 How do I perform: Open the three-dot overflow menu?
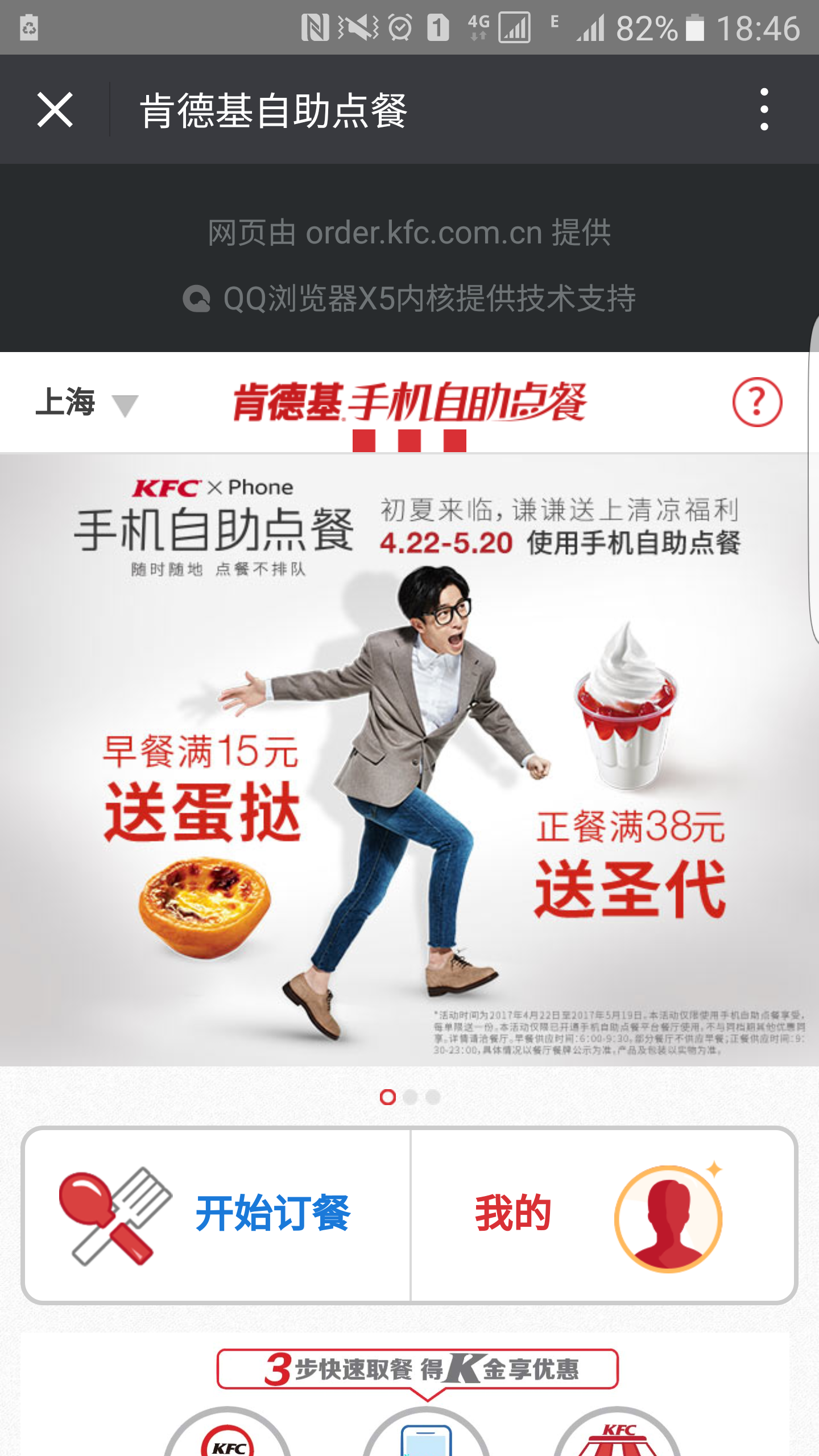point(764,110)
